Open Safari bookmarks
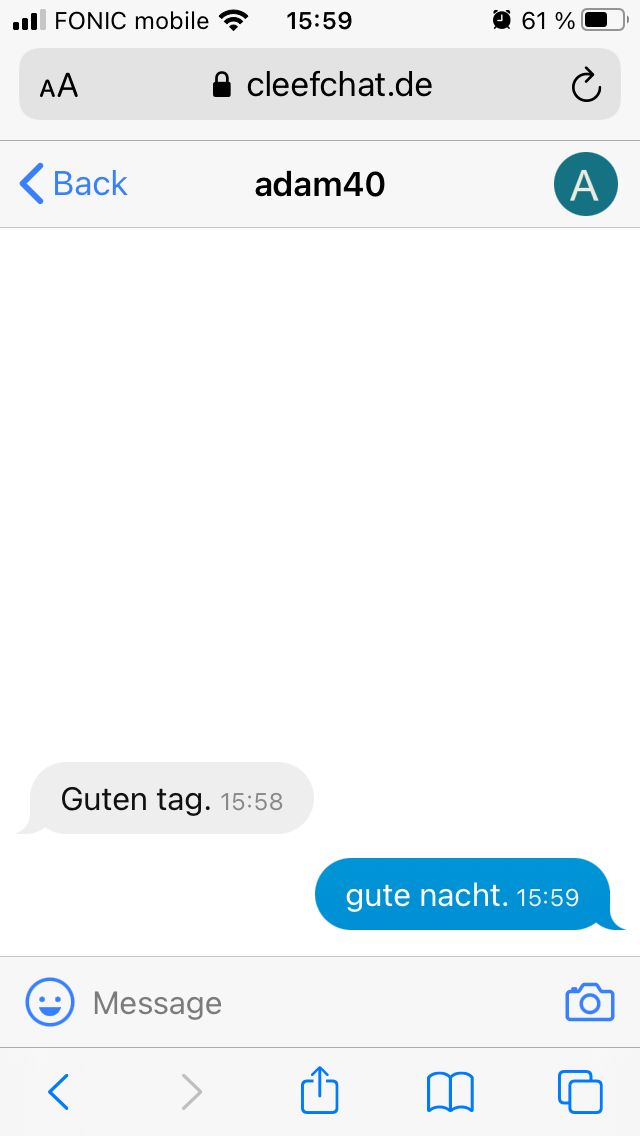The height and width of the screenshot is (1136, 640). pos(450,1092)
